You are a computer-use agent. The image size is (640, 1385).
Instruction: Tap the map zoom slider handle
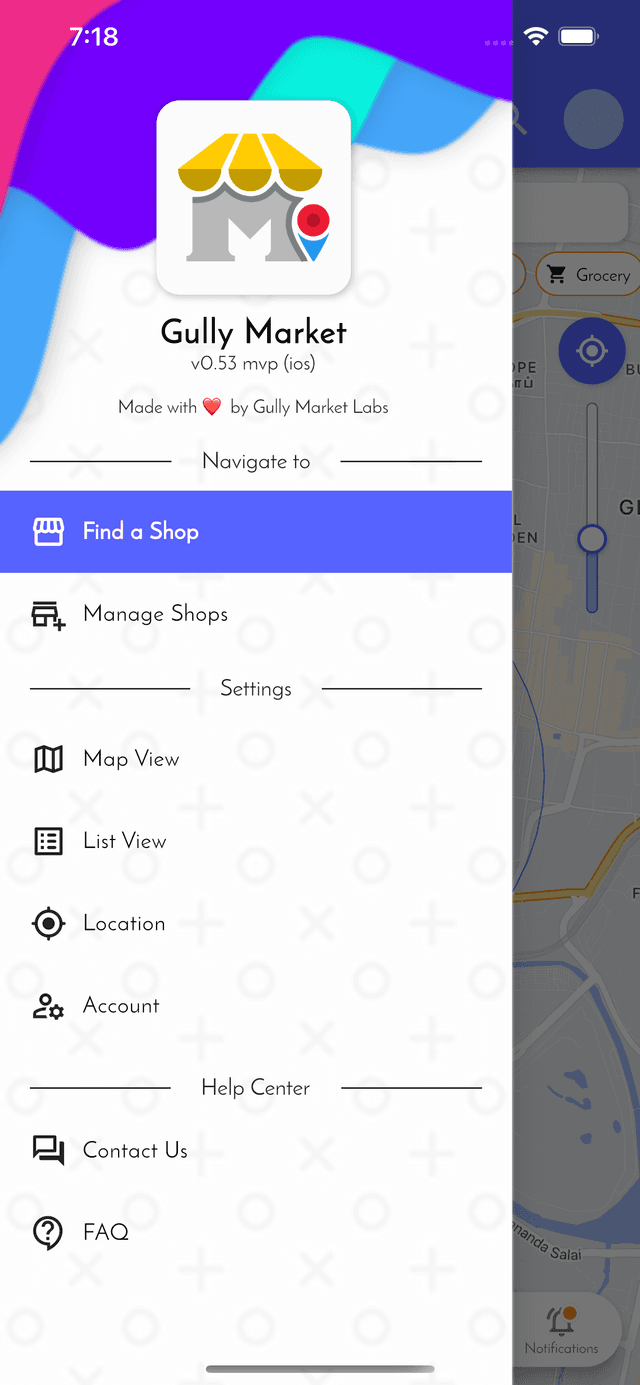[592, 539]
